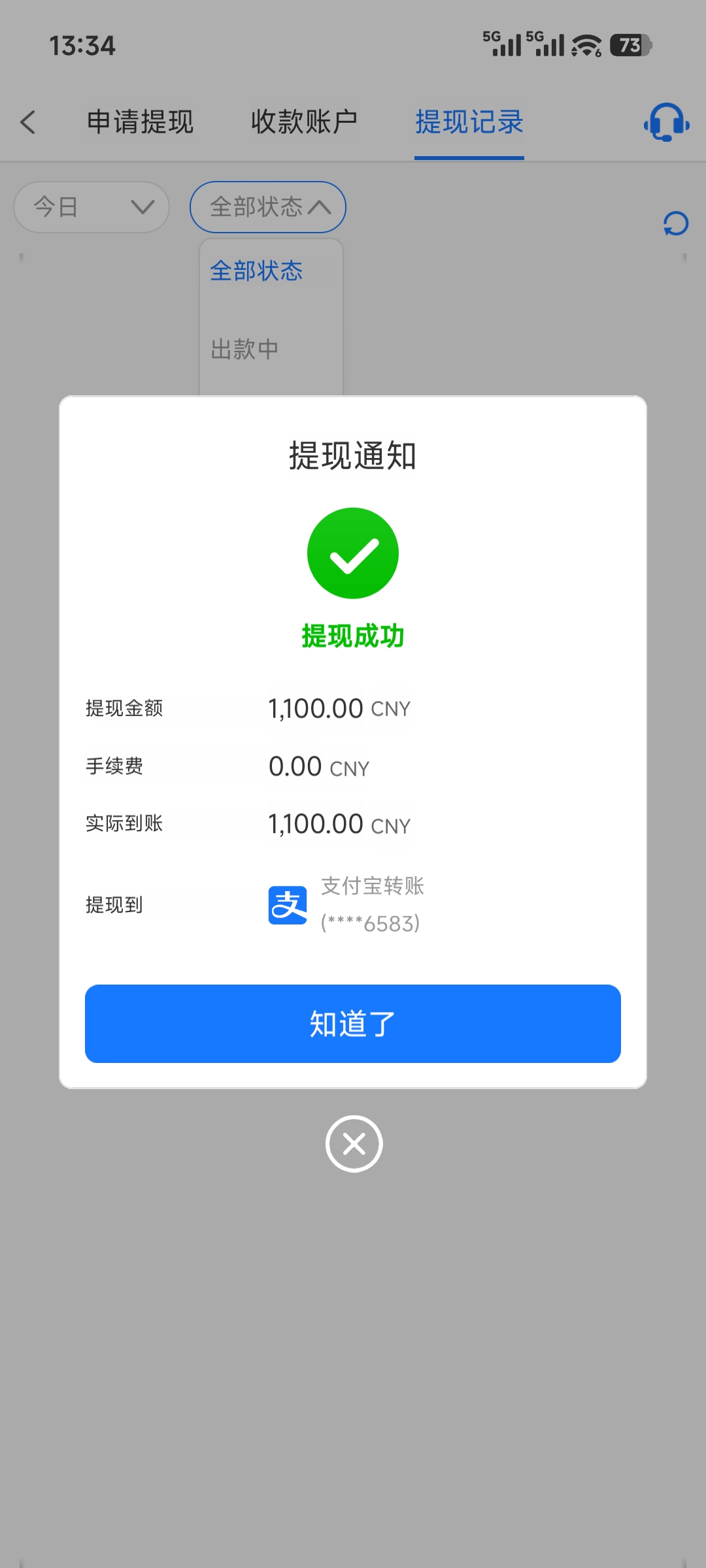The image size is (706, 1568).
Task: Tap the back arrow at top left
Action: [28, 122]
